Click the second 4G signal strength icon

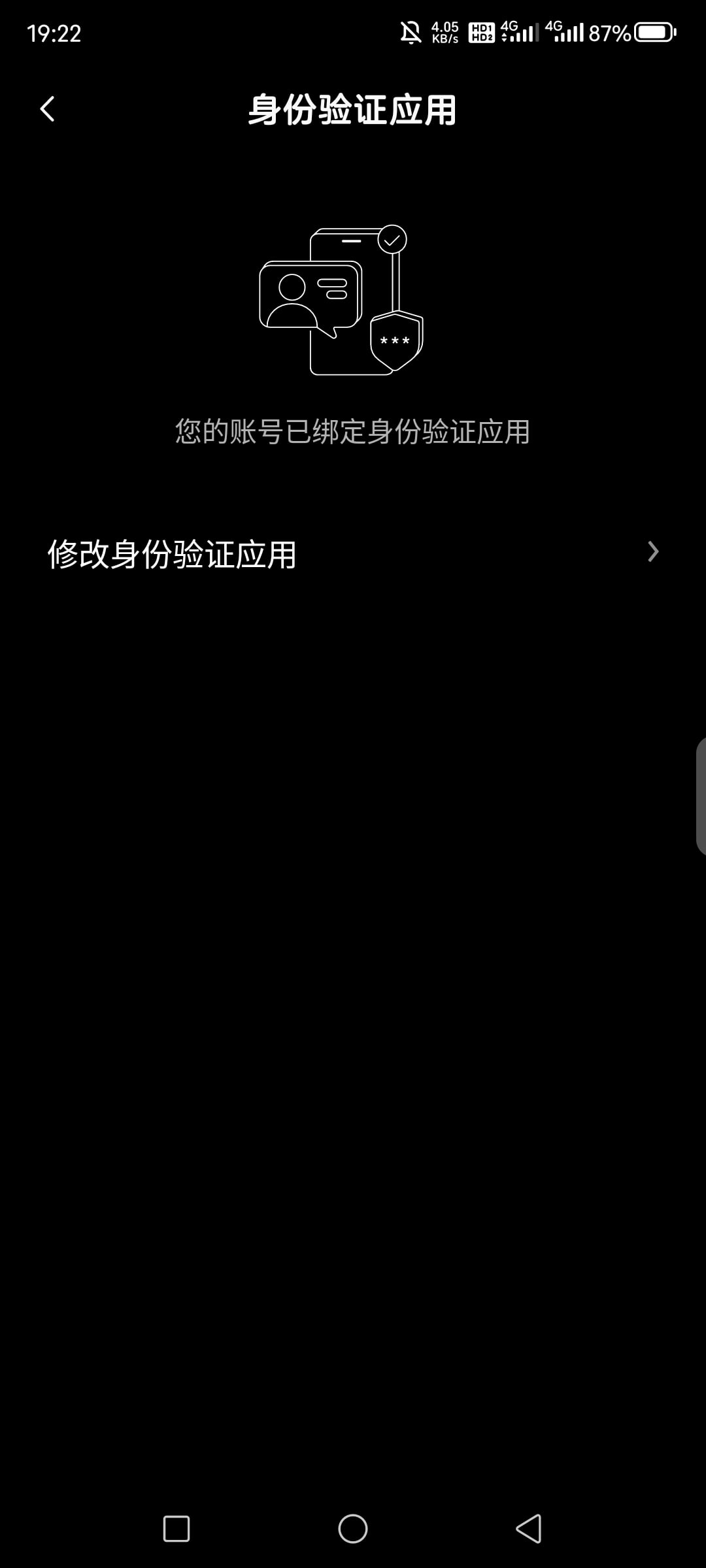566,31
